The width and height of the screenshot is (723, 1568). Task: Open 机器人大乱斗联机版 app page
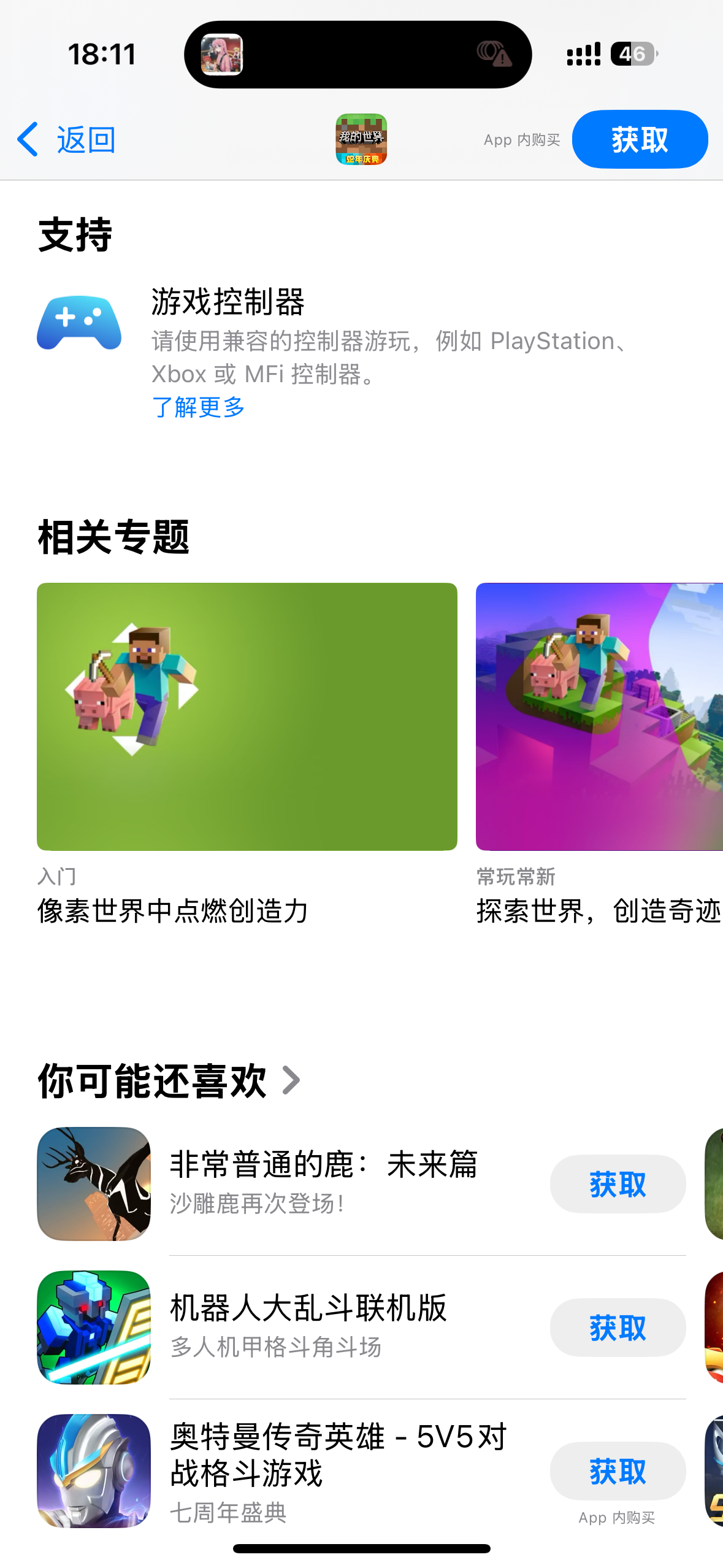308,1326
